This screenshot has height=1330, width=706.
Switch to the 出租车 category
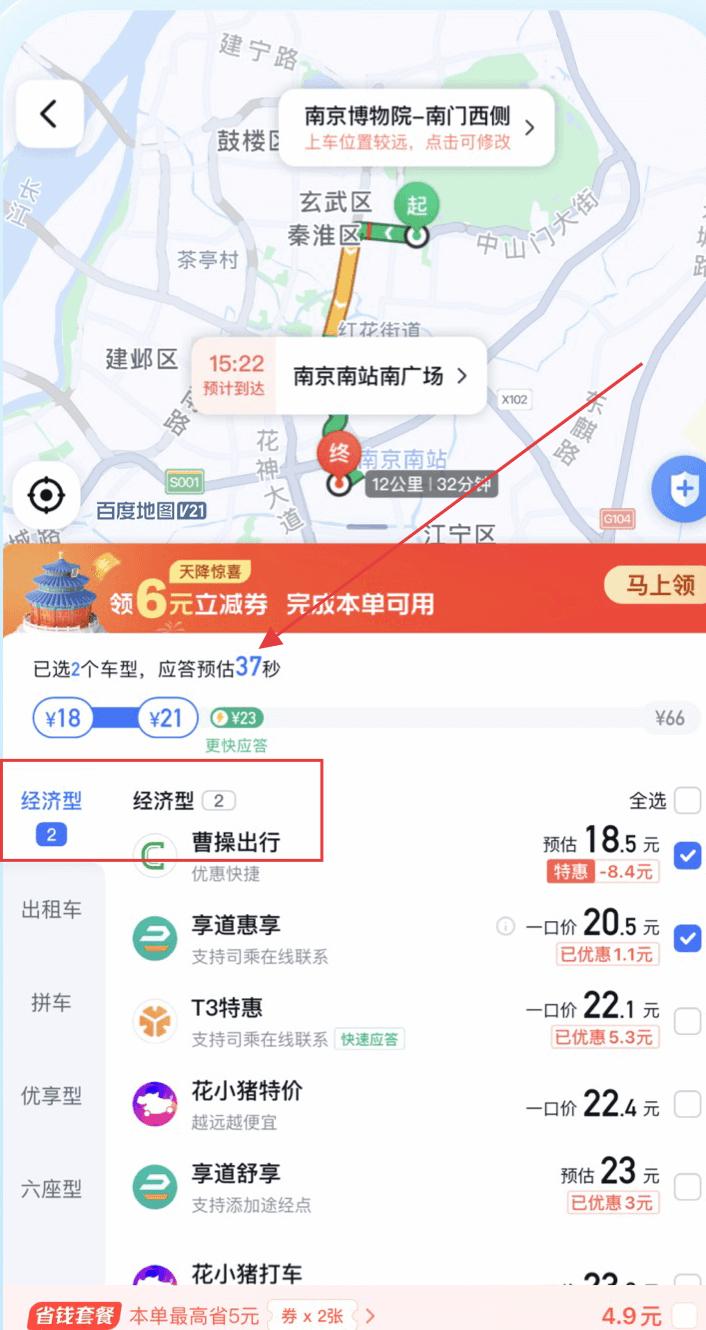(x=52, y=910)
